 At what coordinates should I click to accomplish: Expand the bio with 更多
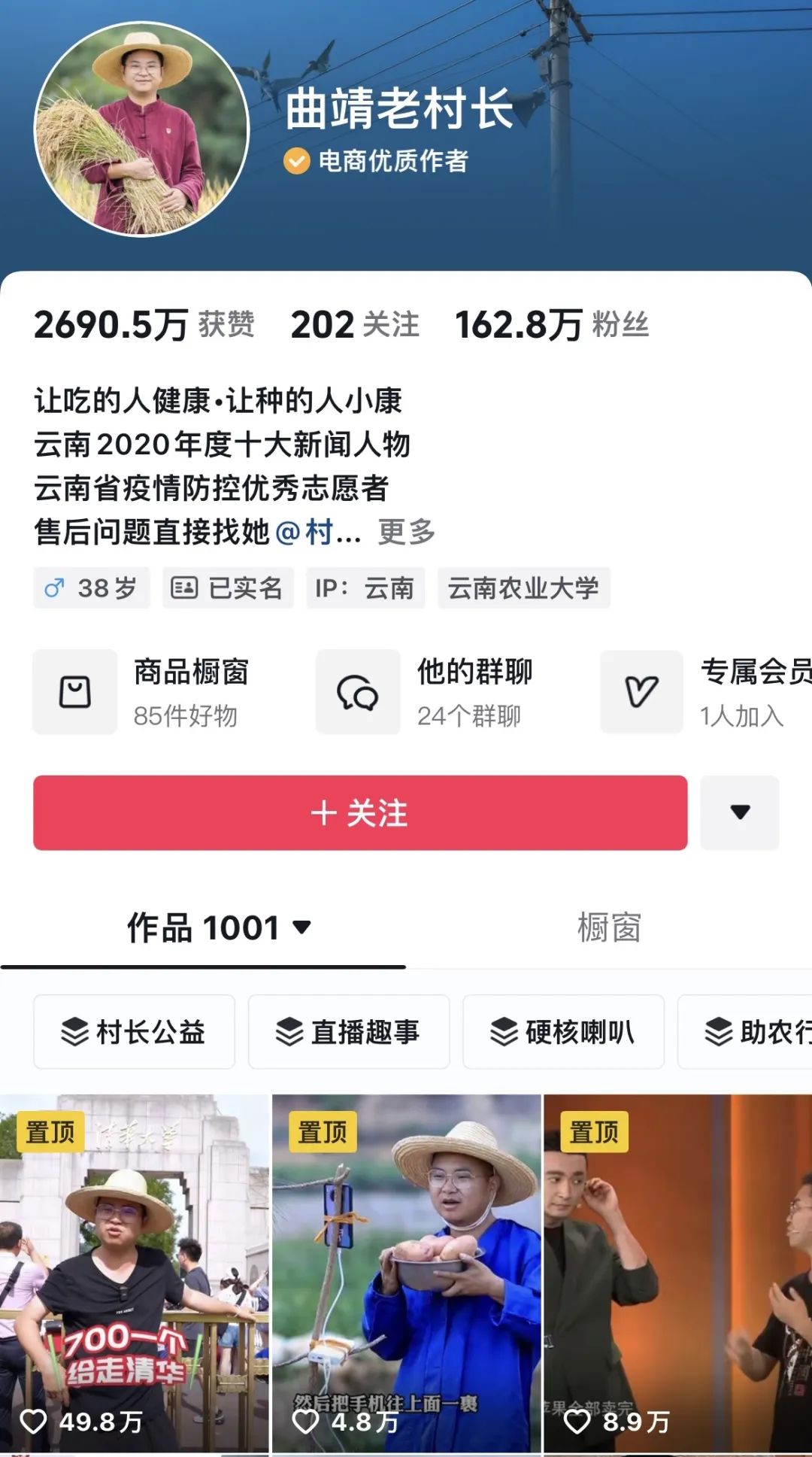point(407,532)
